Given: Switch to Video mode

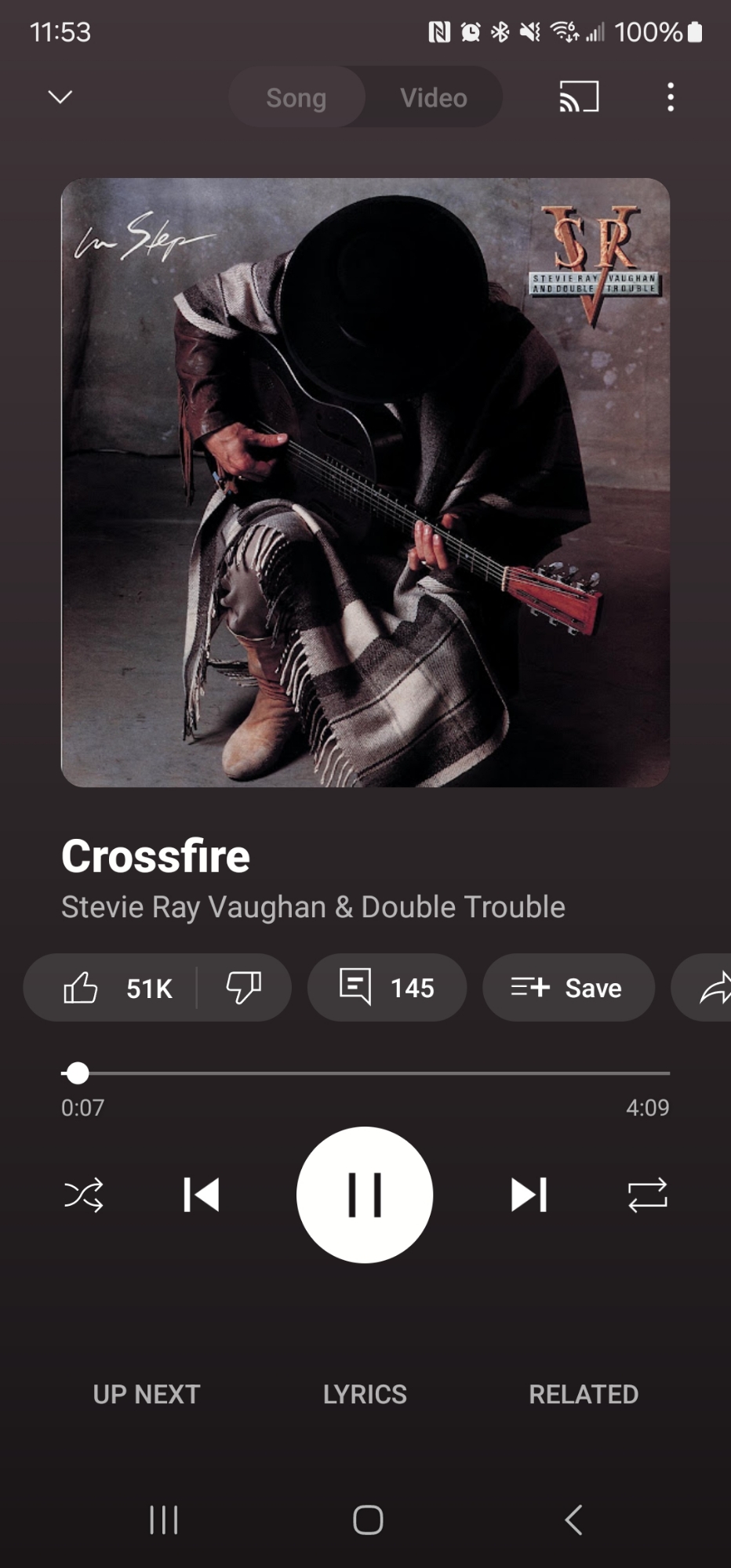Looking at the screenshot, I should pos(433,97).
